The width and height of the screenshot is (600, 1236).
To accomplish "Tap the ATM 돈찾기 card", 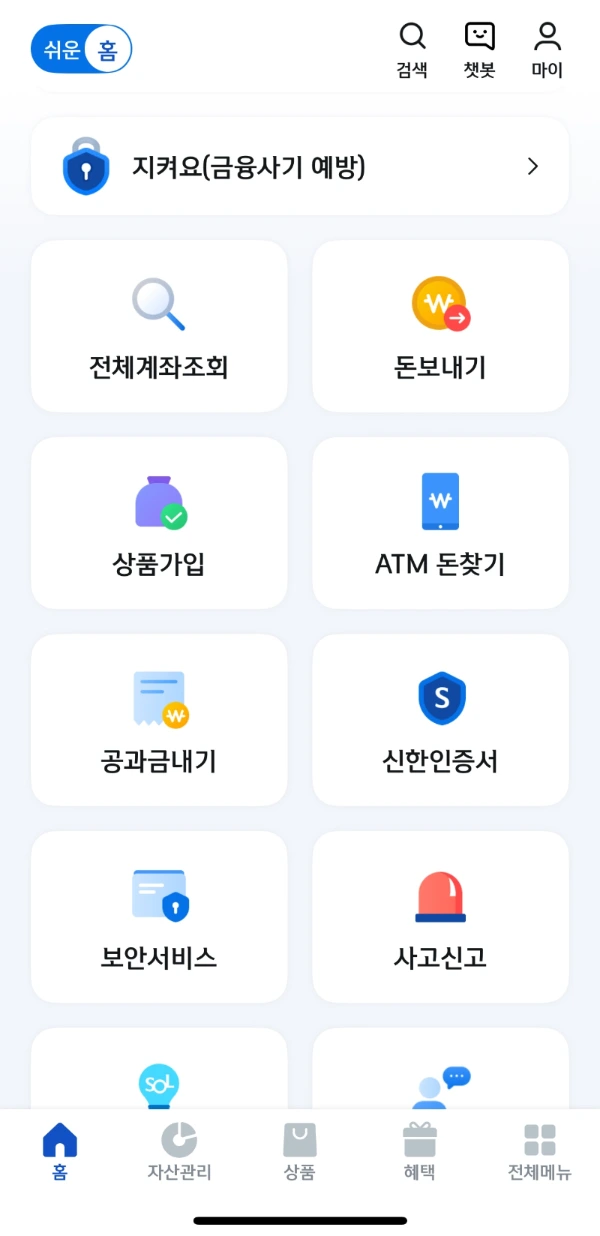I will [441, 523].
